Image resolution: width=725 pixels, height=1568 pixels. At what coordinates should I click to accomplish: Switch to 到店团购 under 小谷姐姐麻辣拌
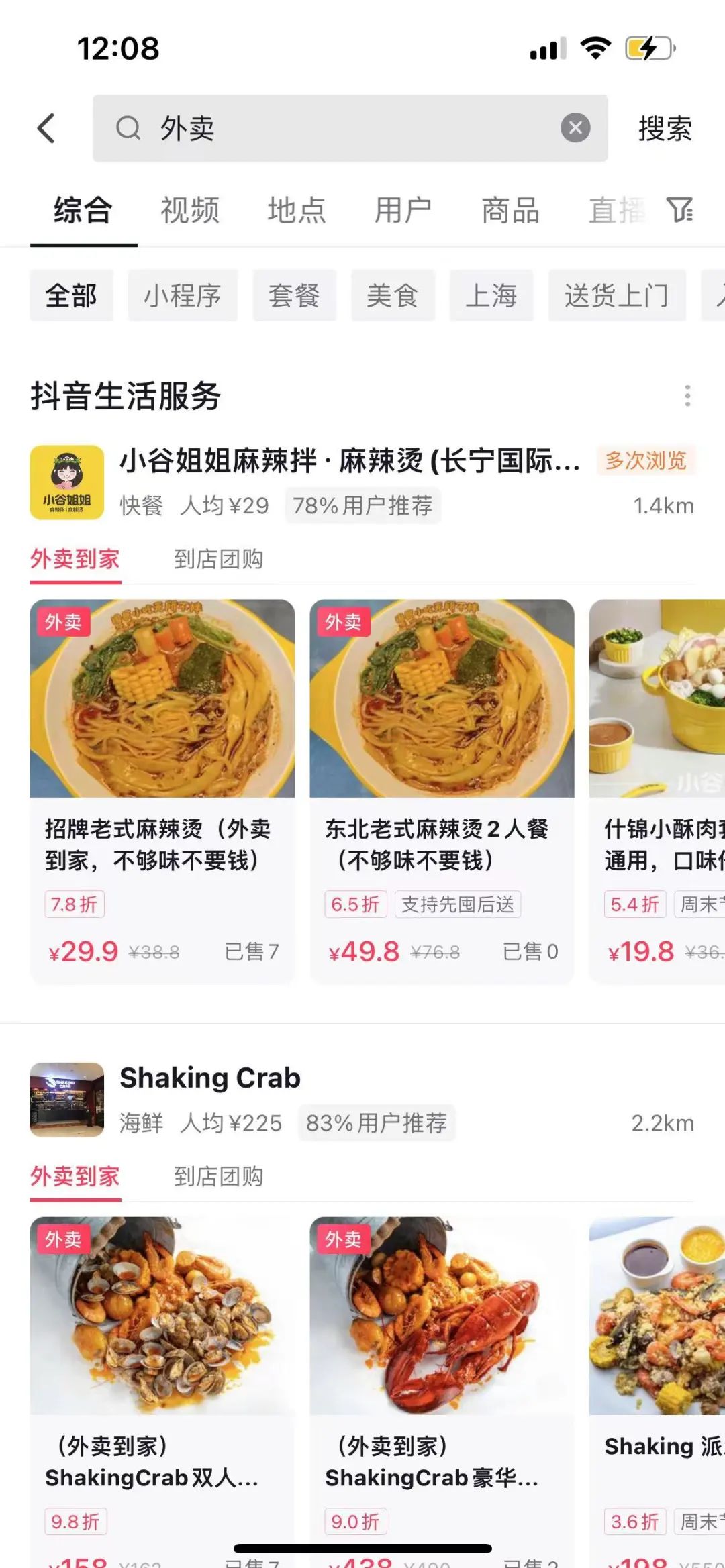point(218,559)
